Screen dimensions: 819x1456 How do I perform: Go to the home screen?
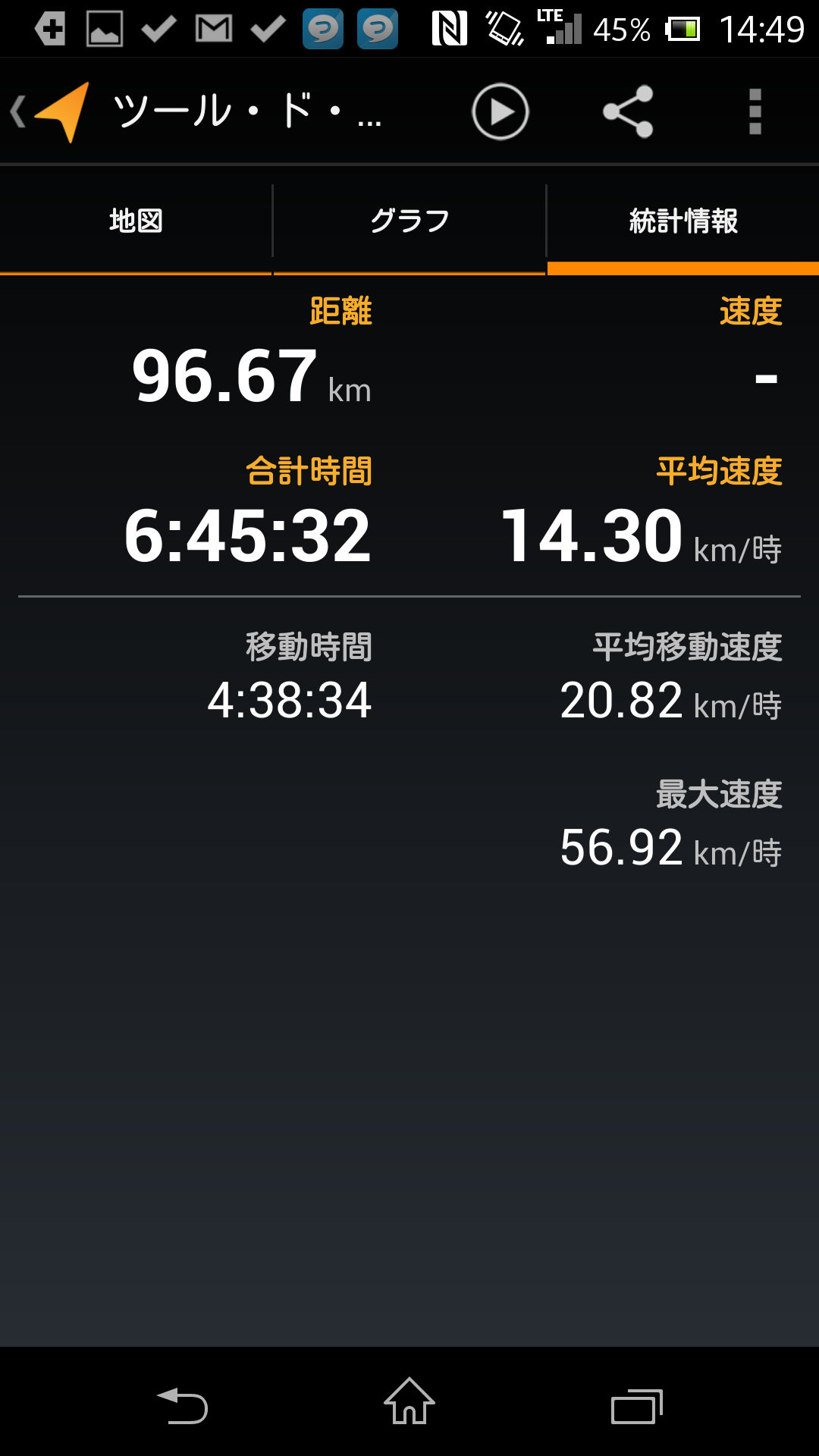point(409,1401)
